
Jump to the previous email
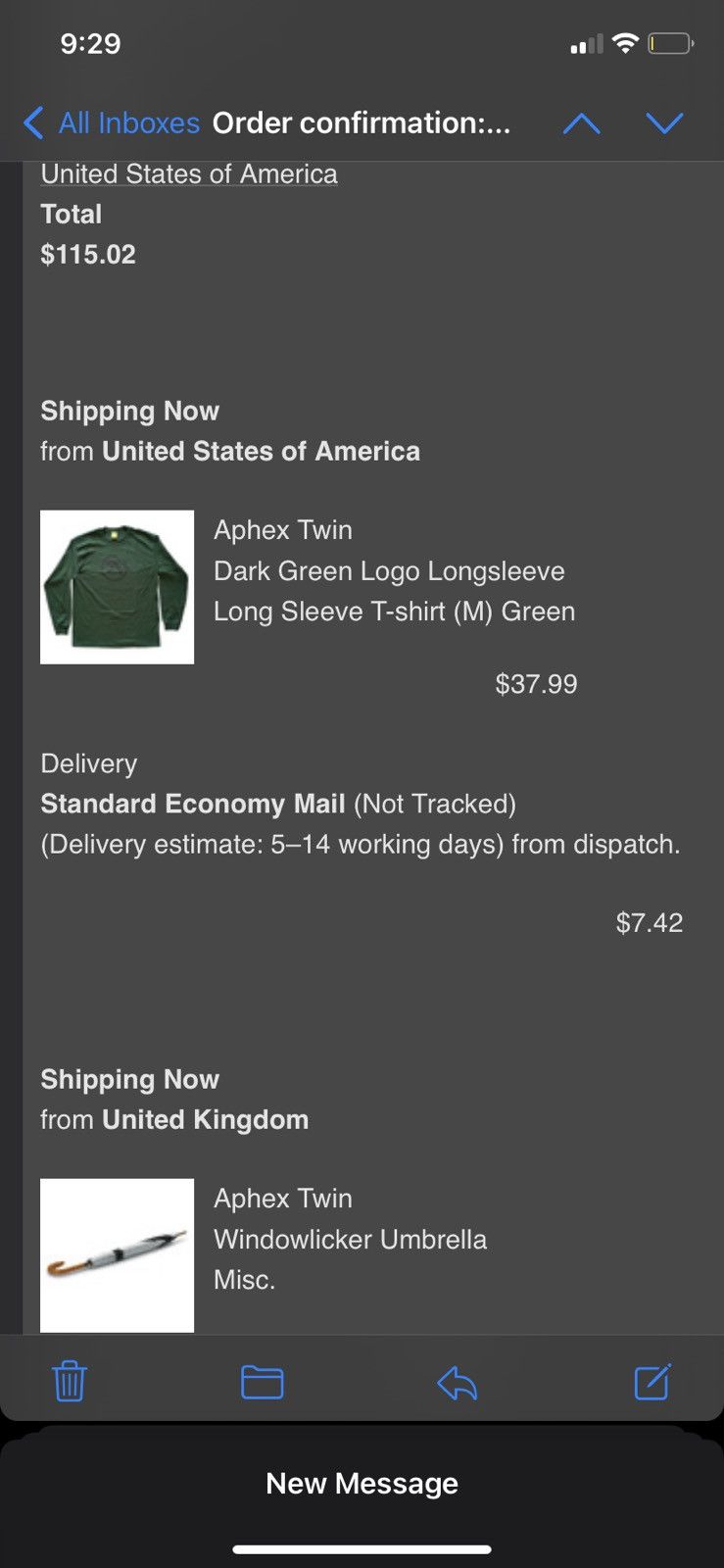coord(581,123)
